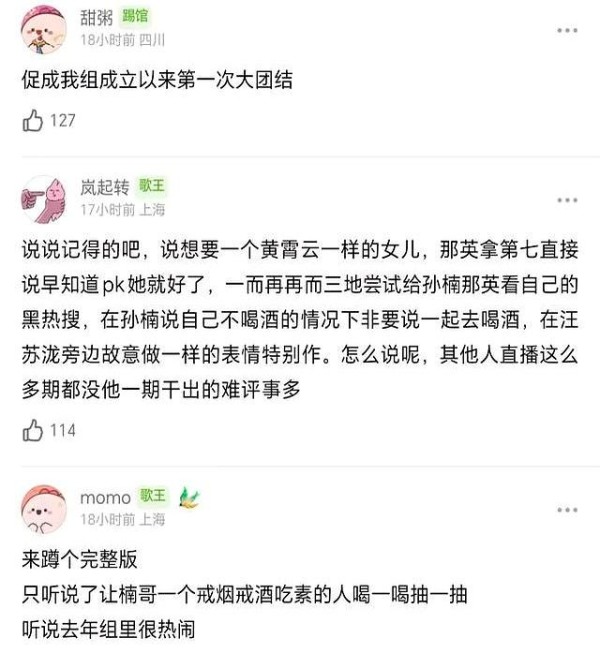This screenshot has width=600, height=653.
Task: Like 岚起转's comment with 114 likes
Action: click(33, 430)
